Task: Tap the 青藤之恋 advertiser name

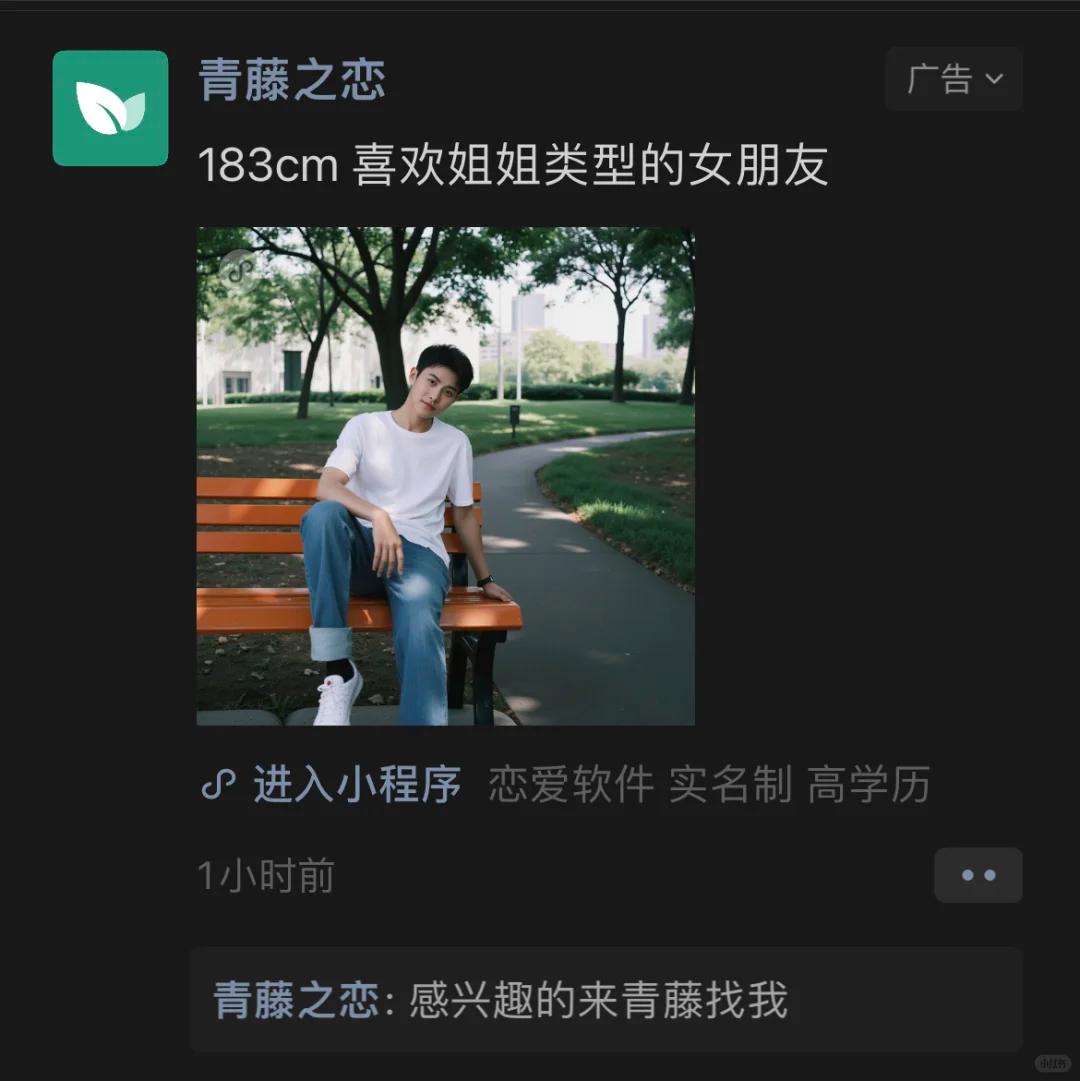Action: (x=292, y=80)
